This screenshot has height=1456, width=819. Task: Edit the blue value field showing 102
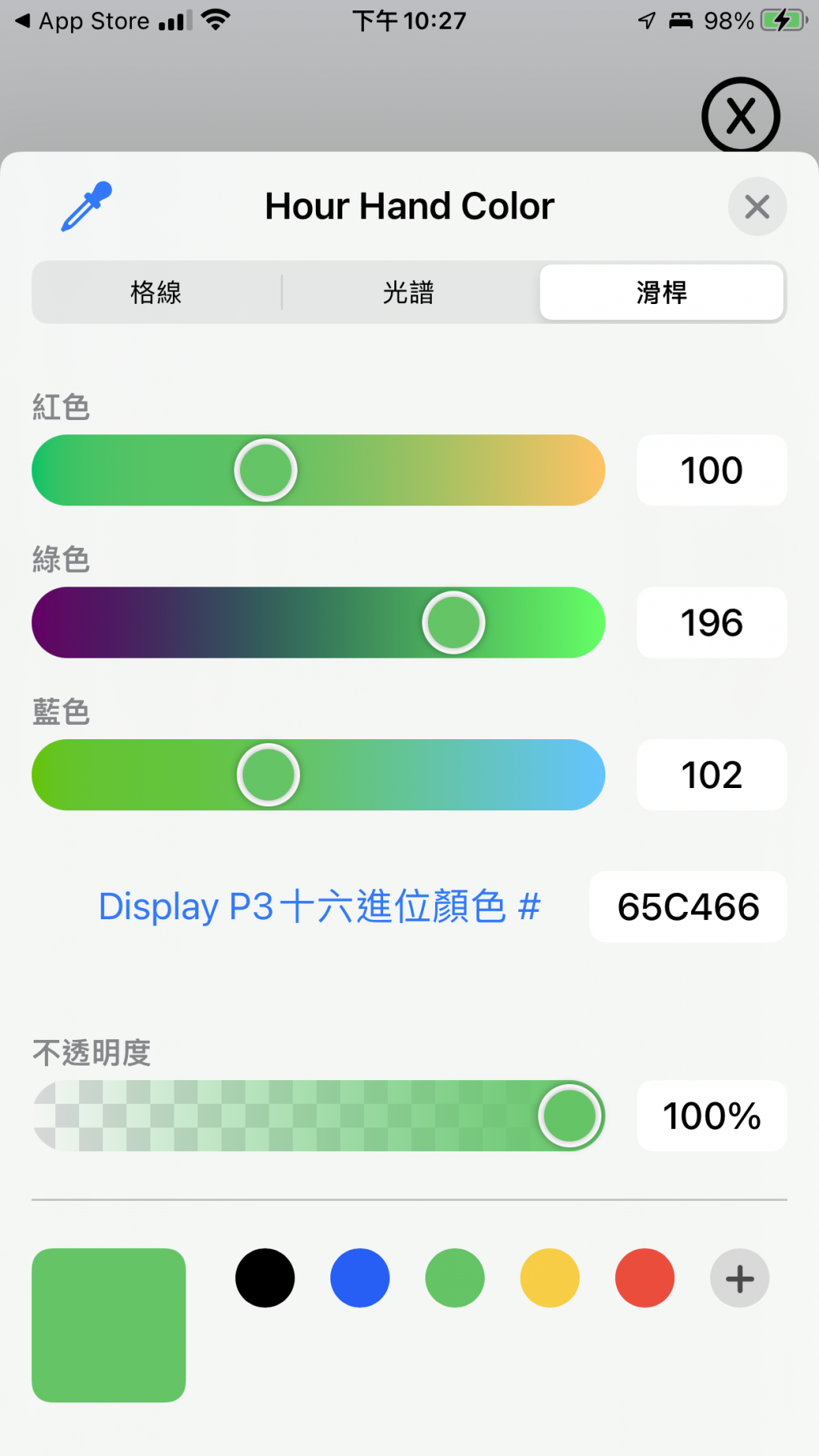tap(711, 774)
